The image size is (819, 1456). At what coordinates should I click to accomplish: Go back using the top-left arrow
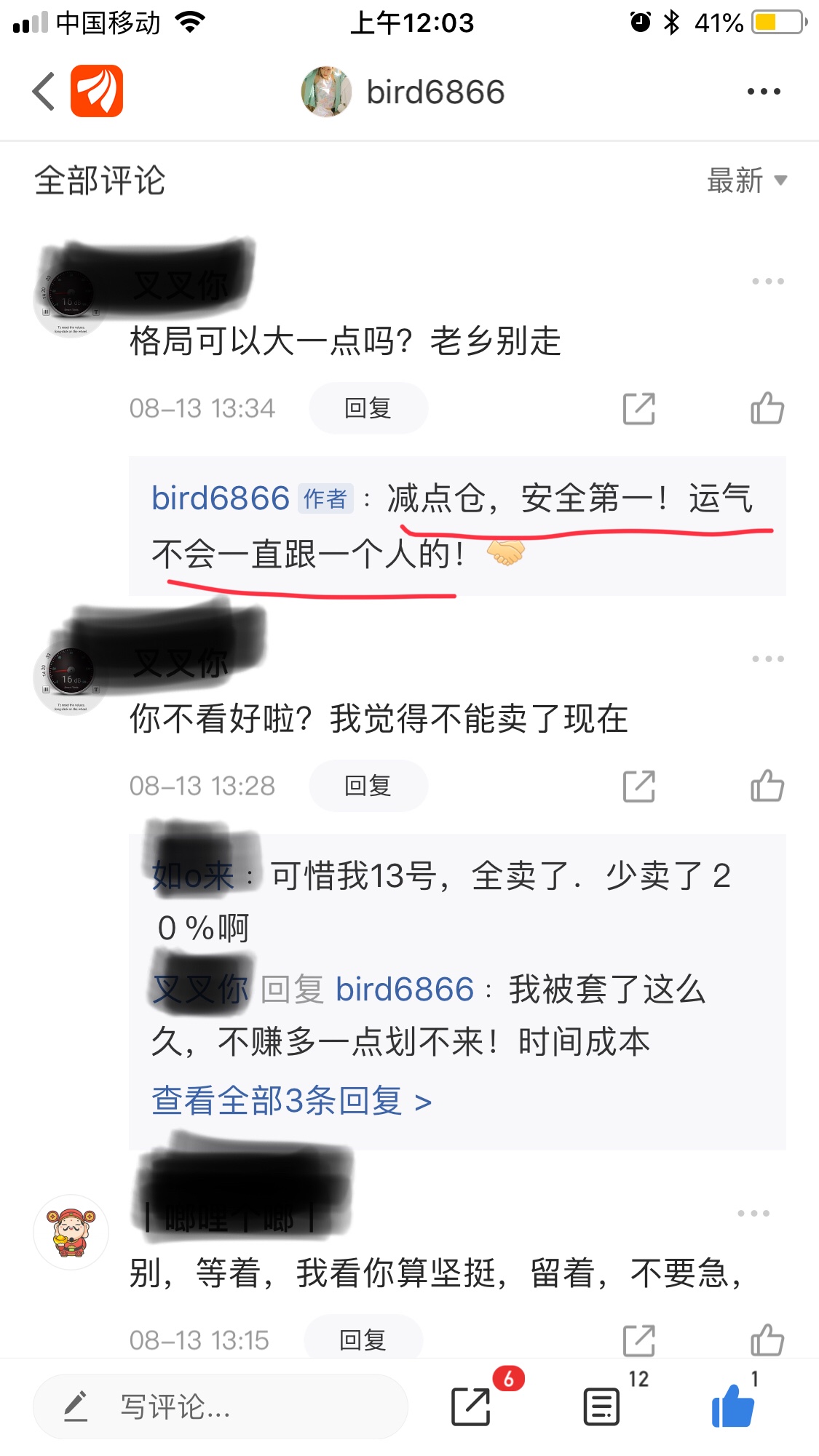(44, 92)
